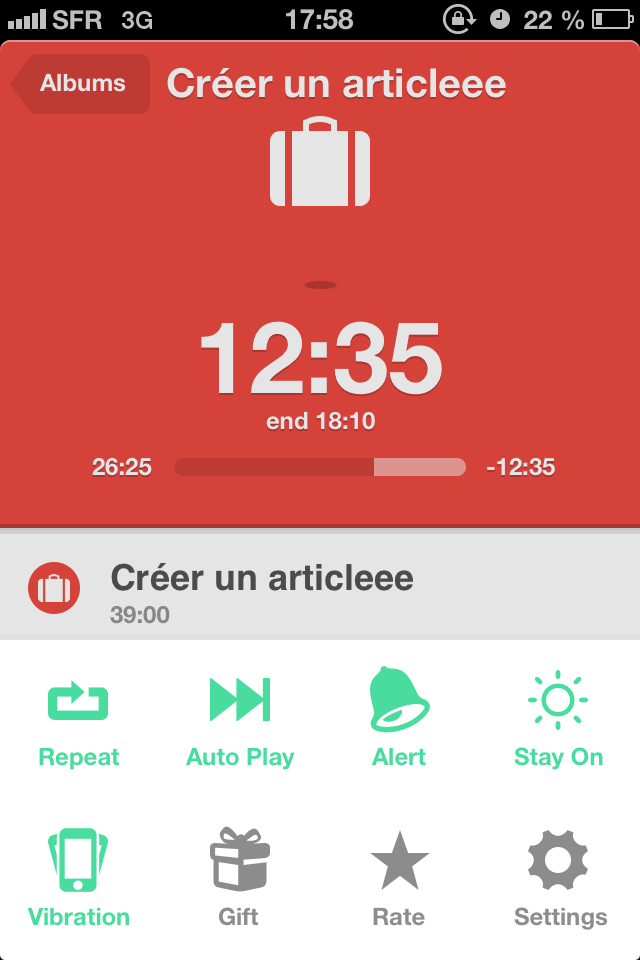This screenshot has height=960, width=640.
Task: Open the Gift option
Action: (239, 878)
